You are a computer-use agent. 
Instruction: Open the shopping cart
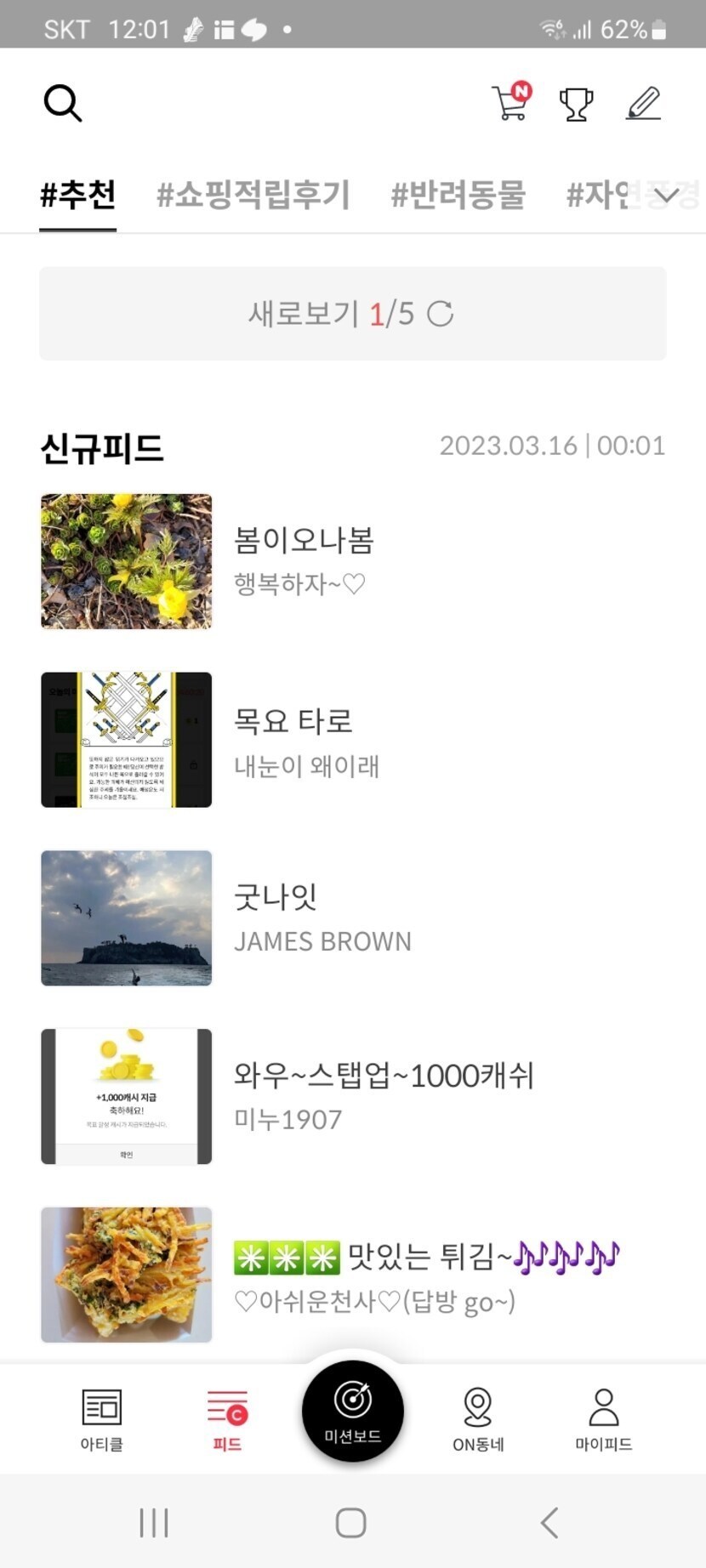coord(510,104)
